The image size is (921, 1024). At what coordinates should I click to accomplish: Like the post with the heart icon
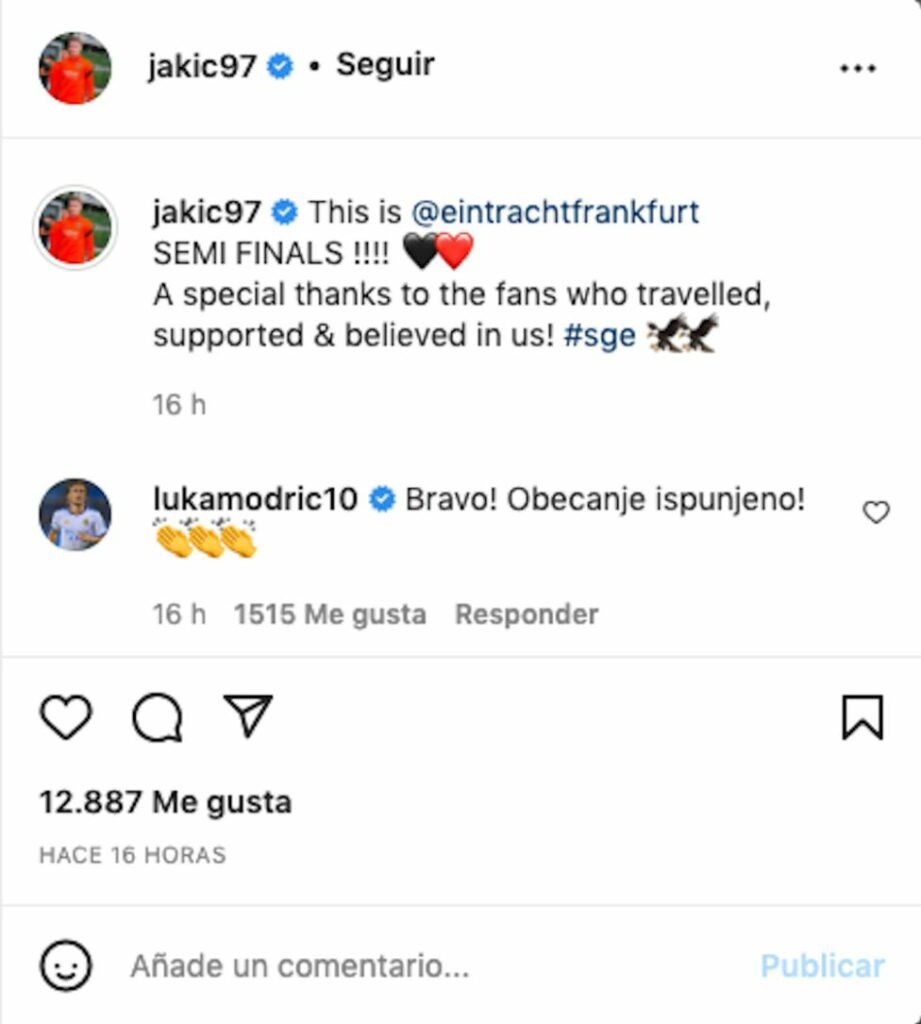coord(64,715)
